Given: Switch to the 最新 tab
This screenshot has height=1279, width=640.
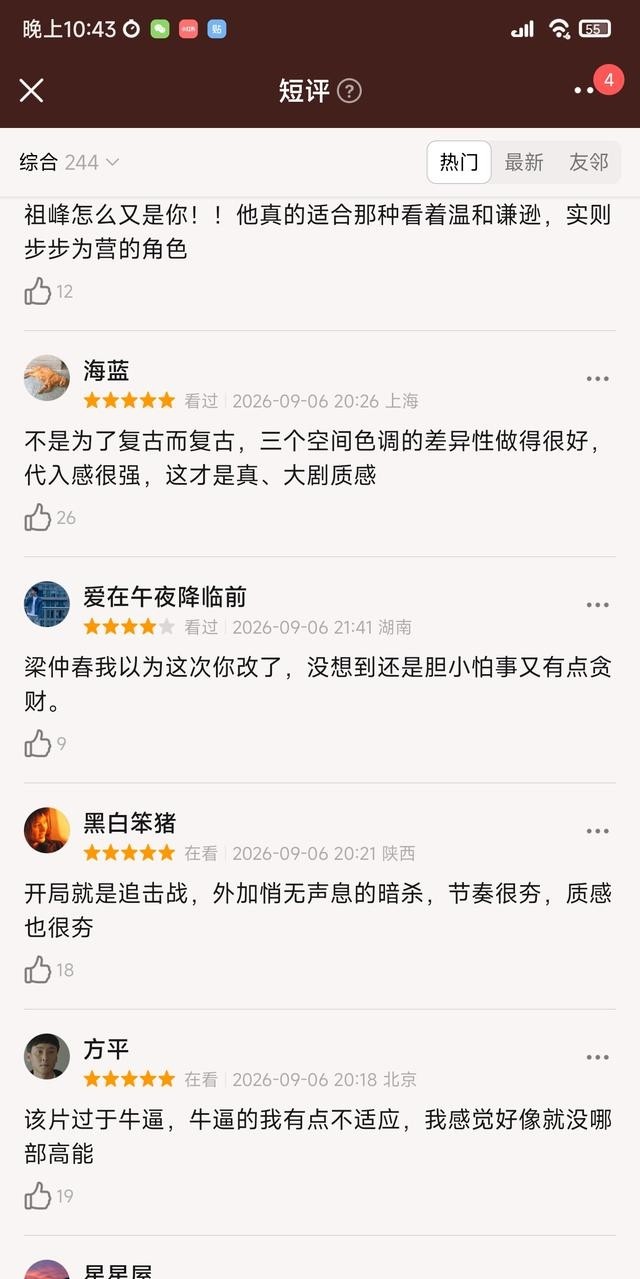Looking at the screenshot, I should [x=524, y=162].
